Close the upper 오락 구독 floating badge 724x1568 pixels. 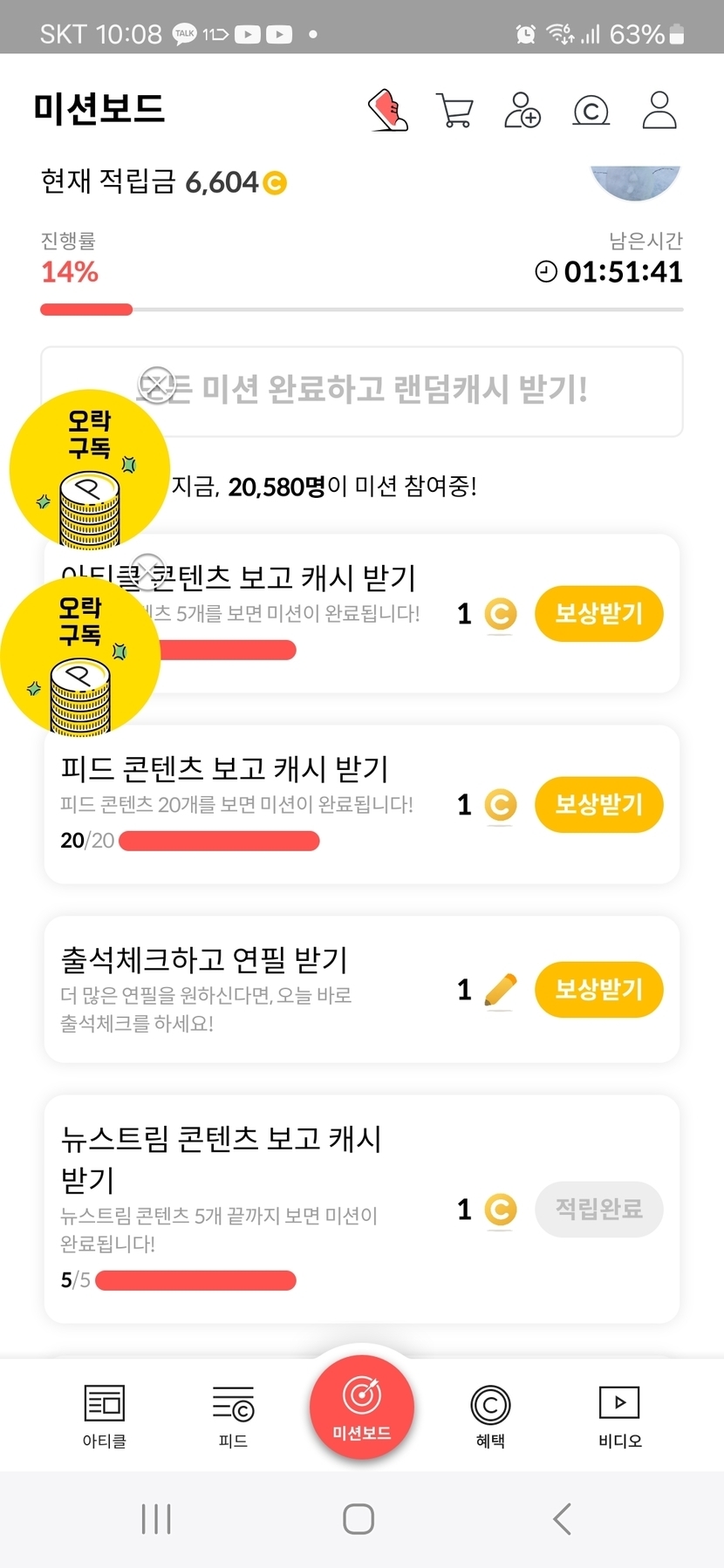tap(156, 383)
